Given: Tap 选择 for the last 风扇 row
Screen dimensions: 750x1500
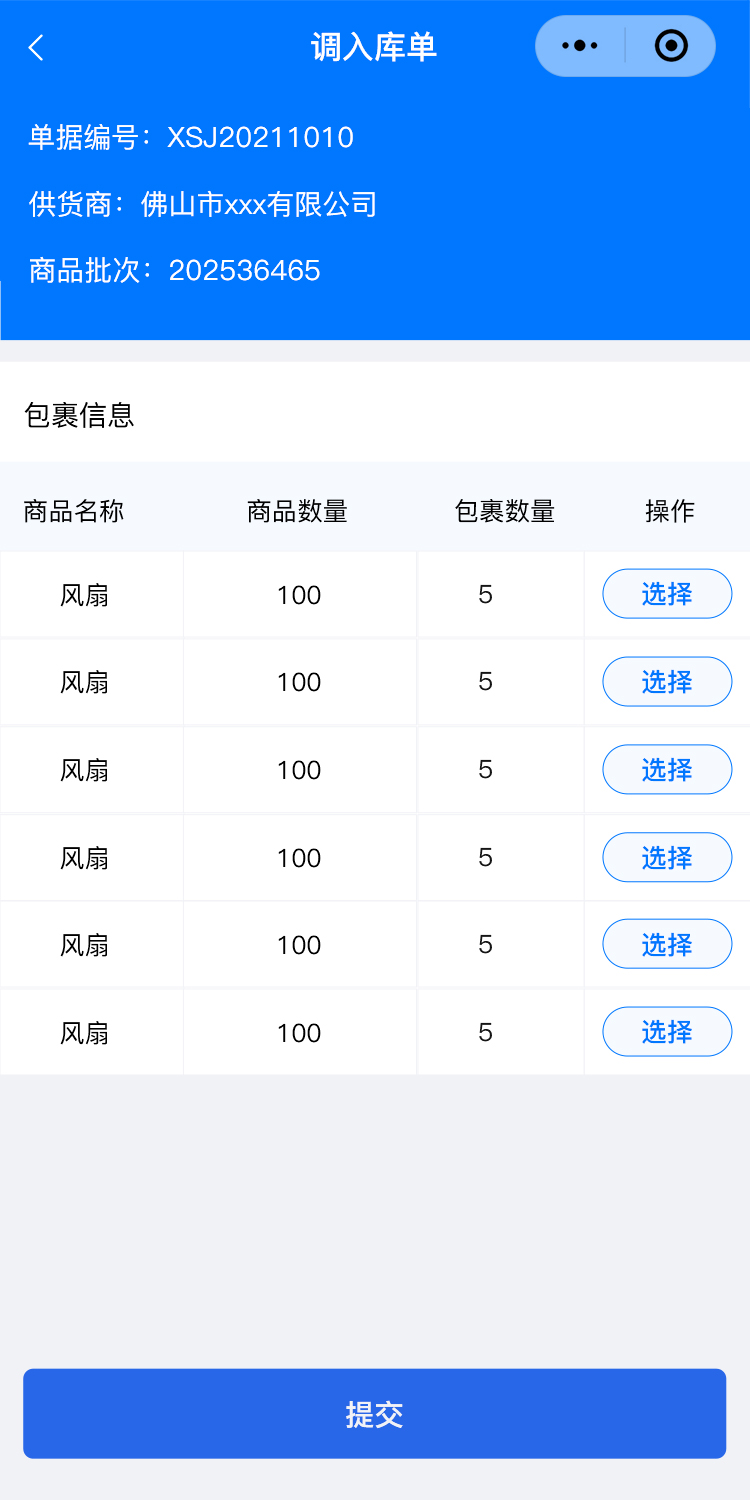Looking at the screenshot, I should click(667, 1032).
